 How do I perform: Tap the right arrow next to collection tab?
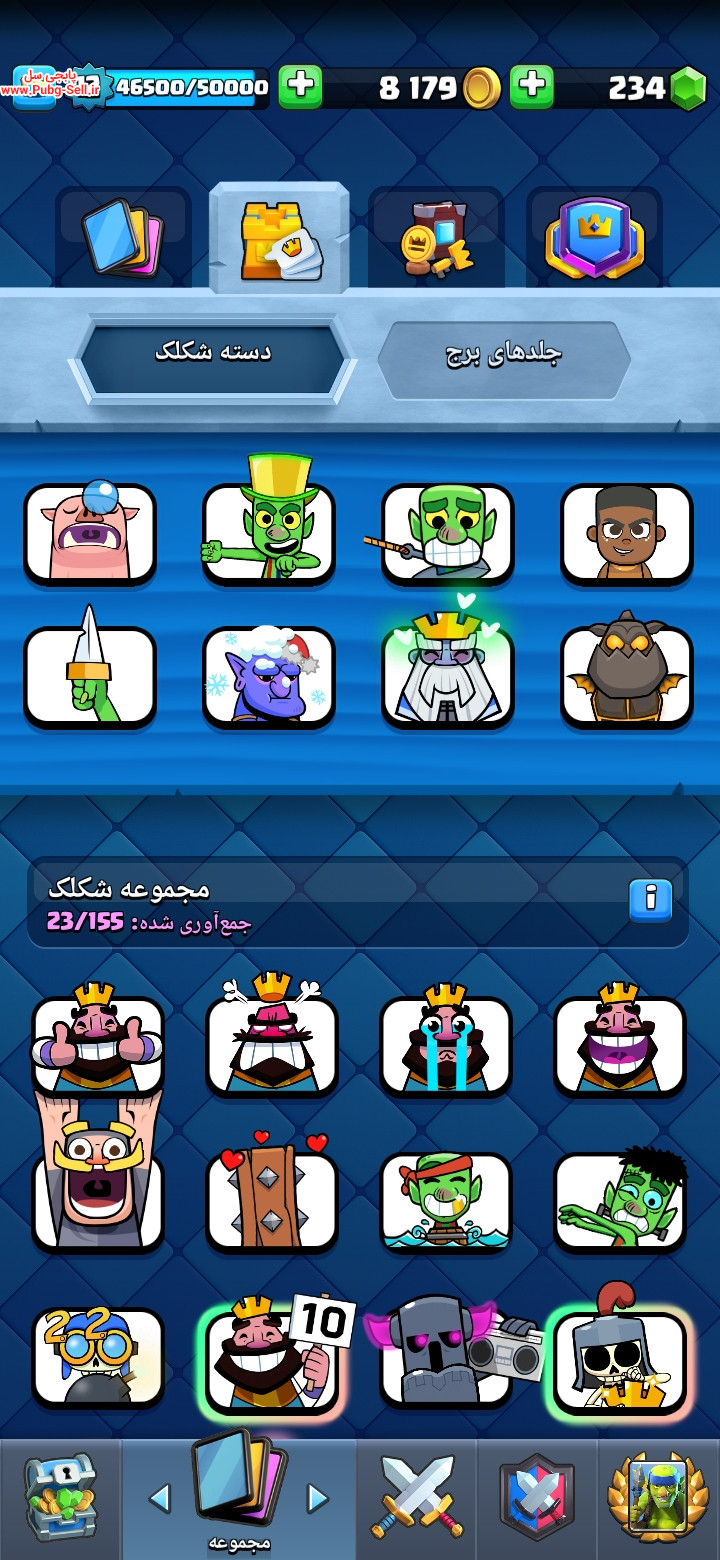point(317,1498)
